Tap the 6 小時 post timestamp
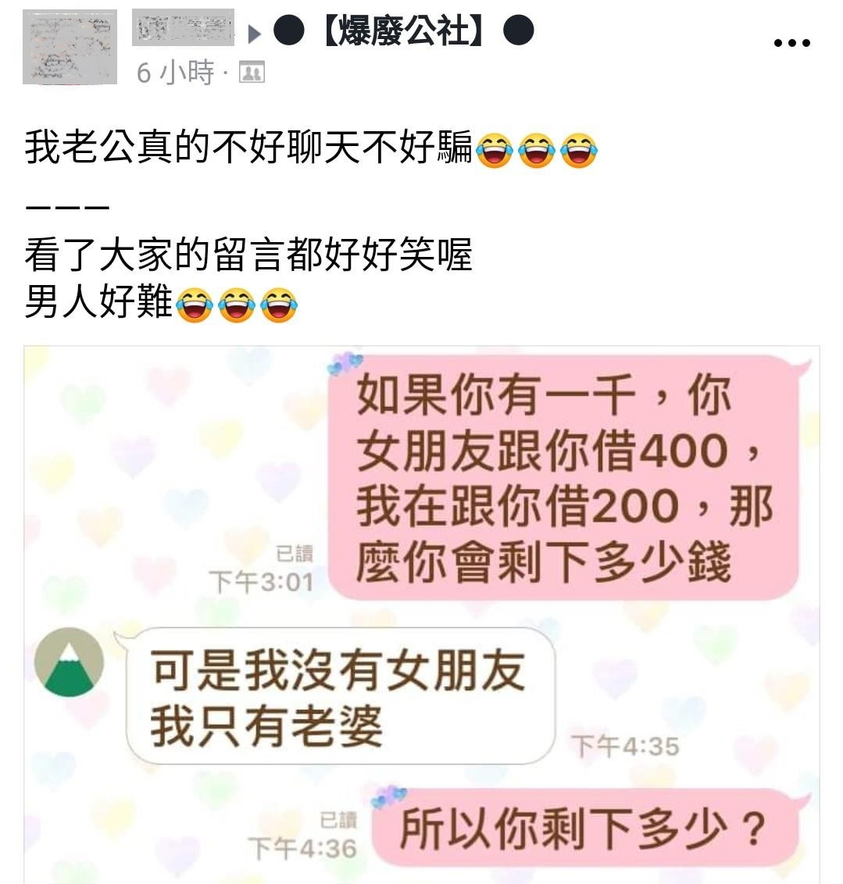 (174, 73)
